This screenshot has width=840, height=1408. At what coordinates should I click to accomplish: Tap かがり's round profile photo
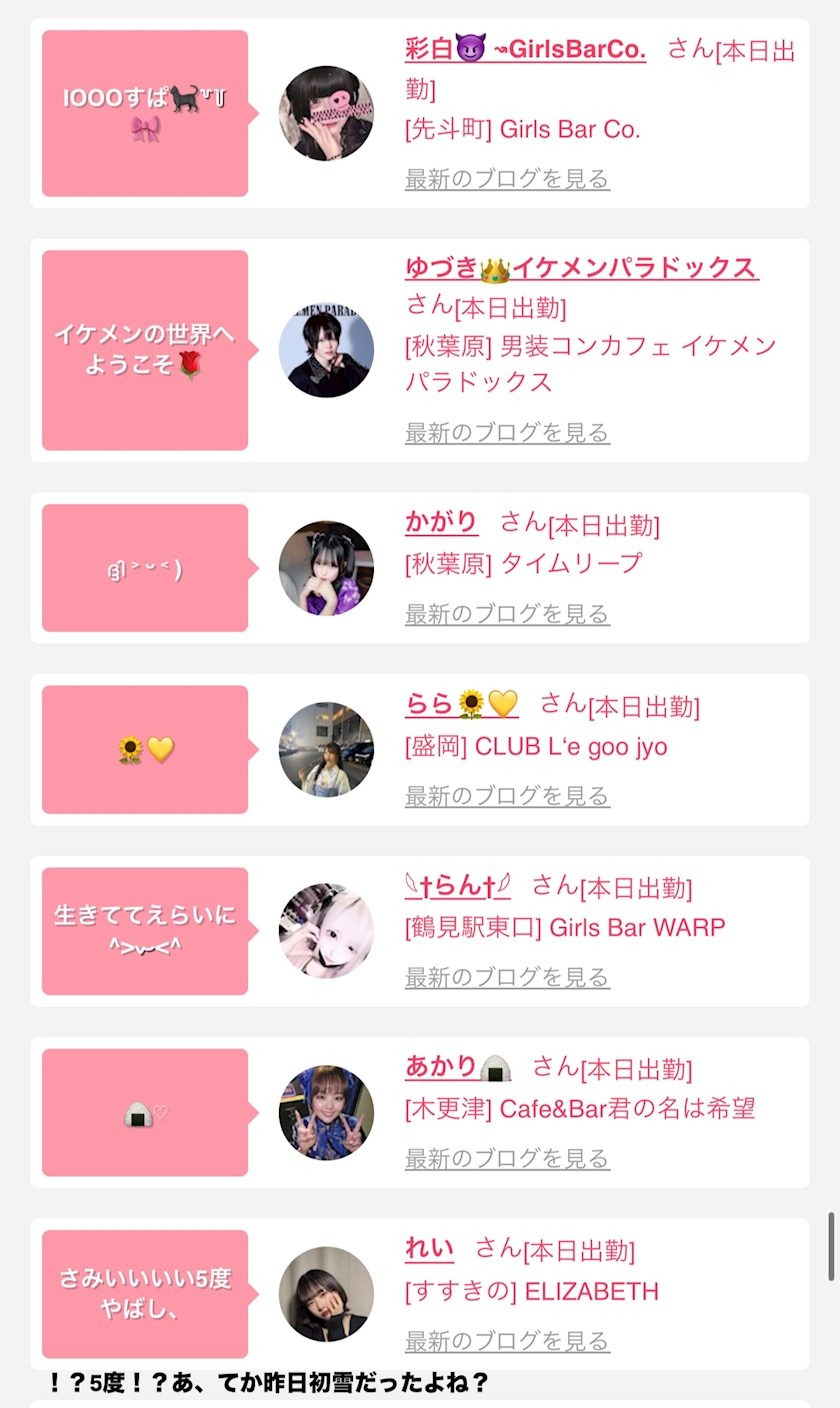326,568
